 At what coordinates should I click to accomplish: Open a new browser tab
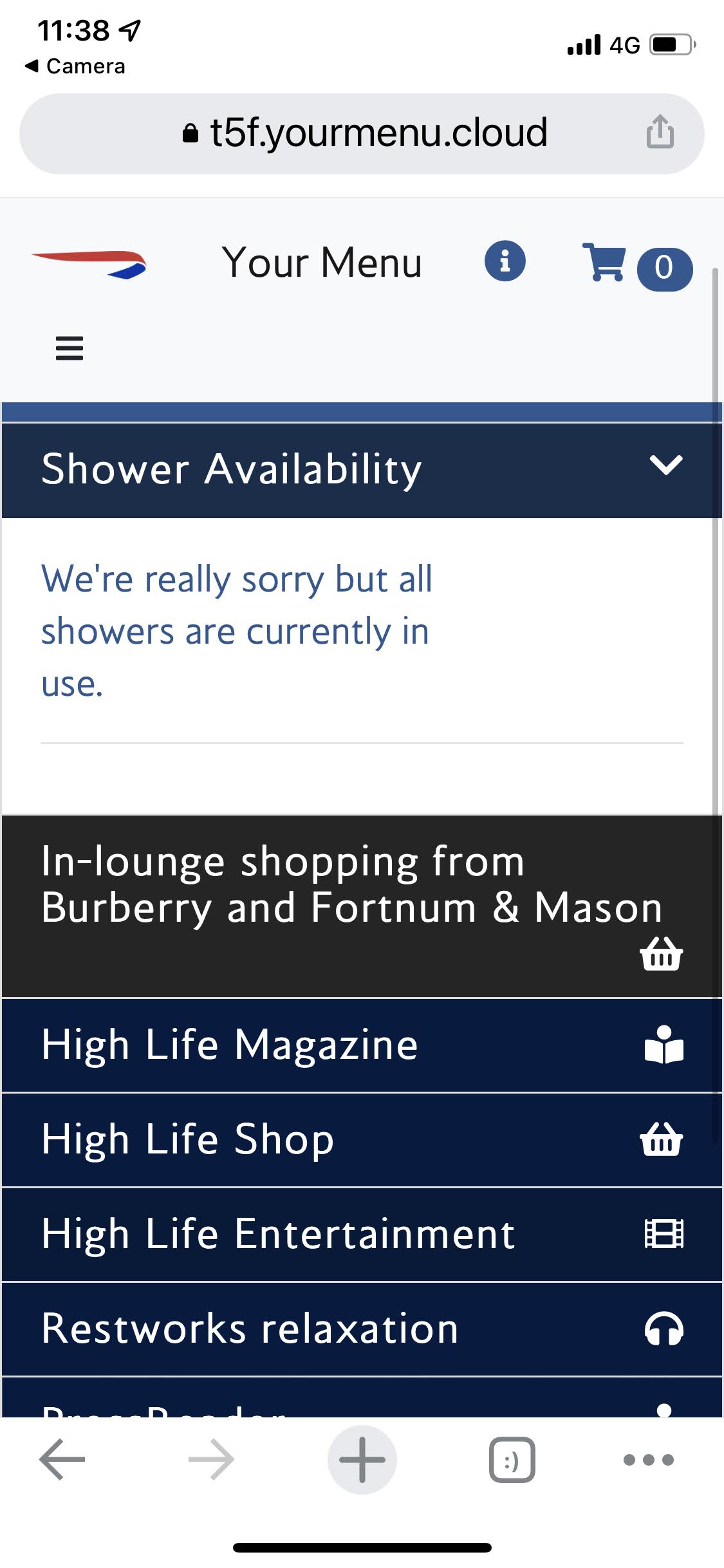pos(362,1459)
